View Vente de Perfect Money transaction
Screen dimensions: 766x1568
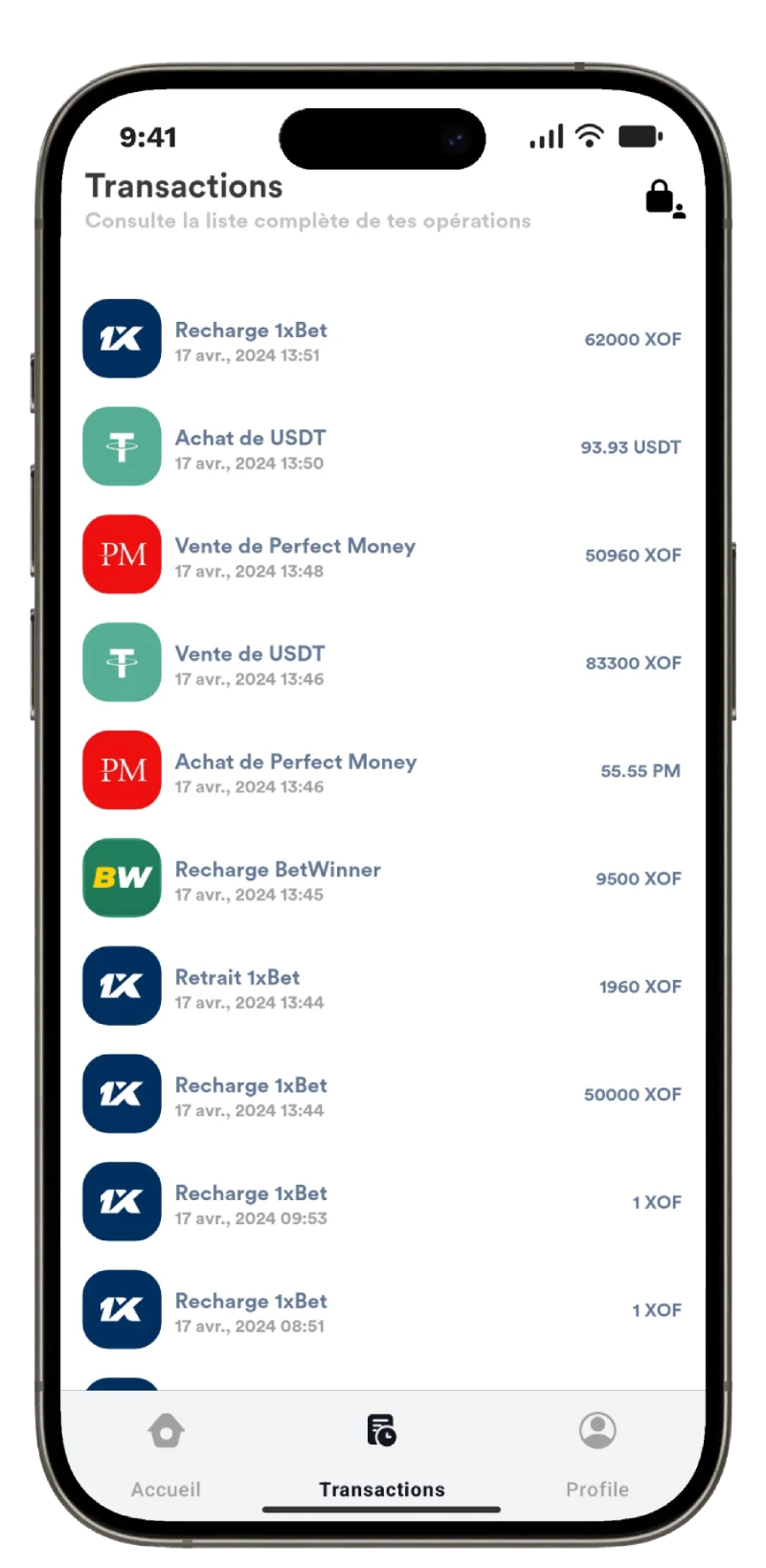click(381, 556)
